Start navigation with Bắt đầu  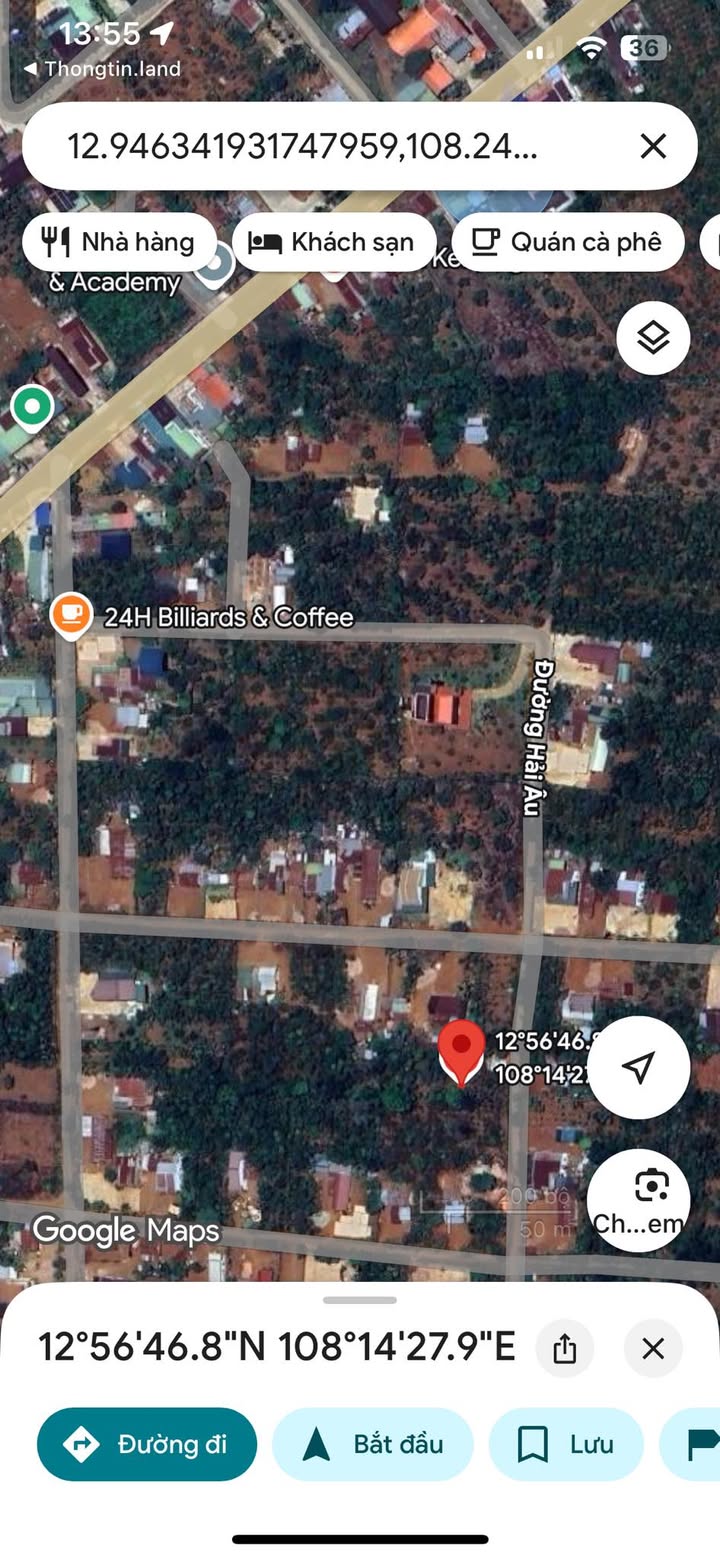pos(372,1444)
